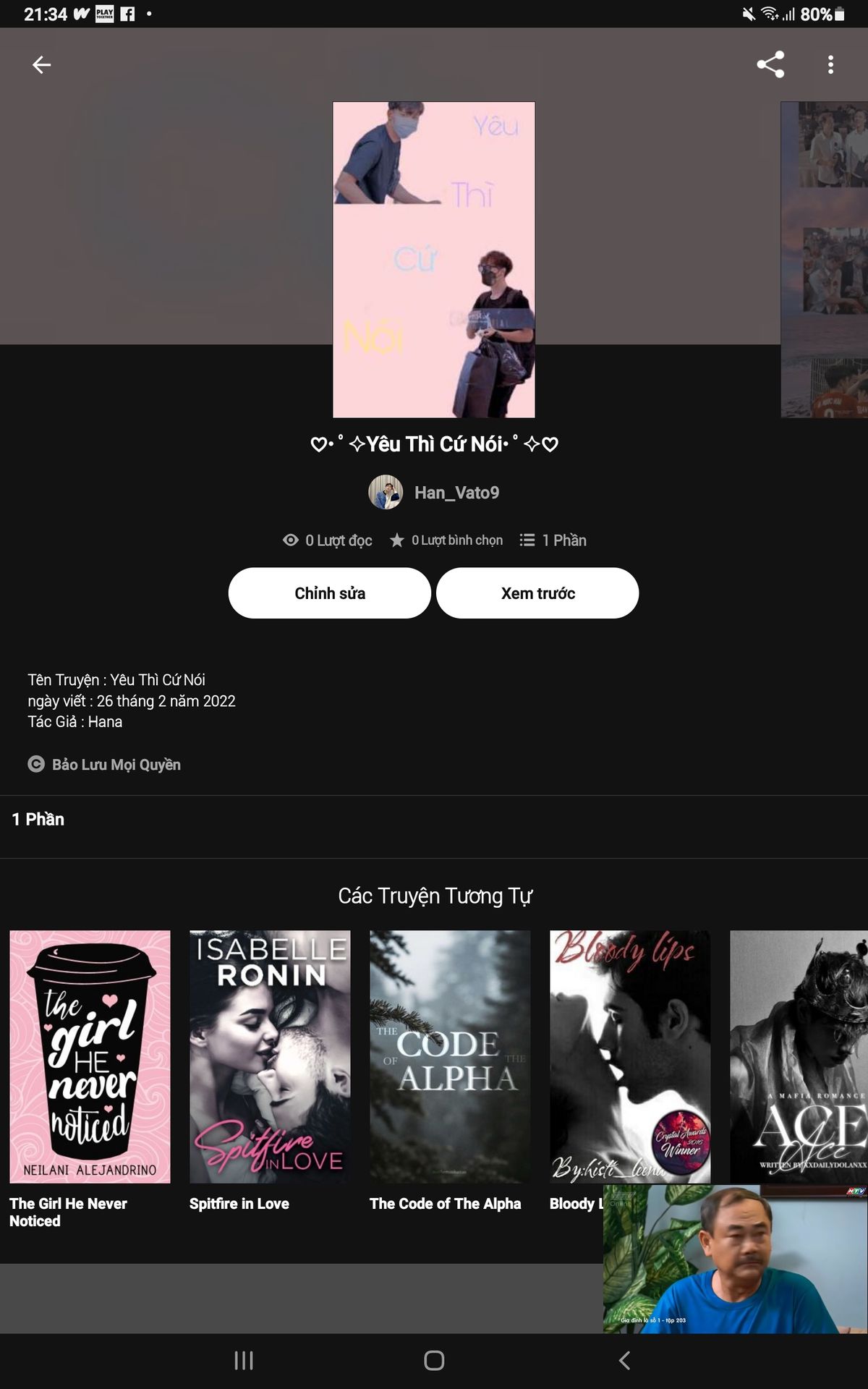
Task: Open The Code of The Alpha
Action: click(x=450, y=1057)
